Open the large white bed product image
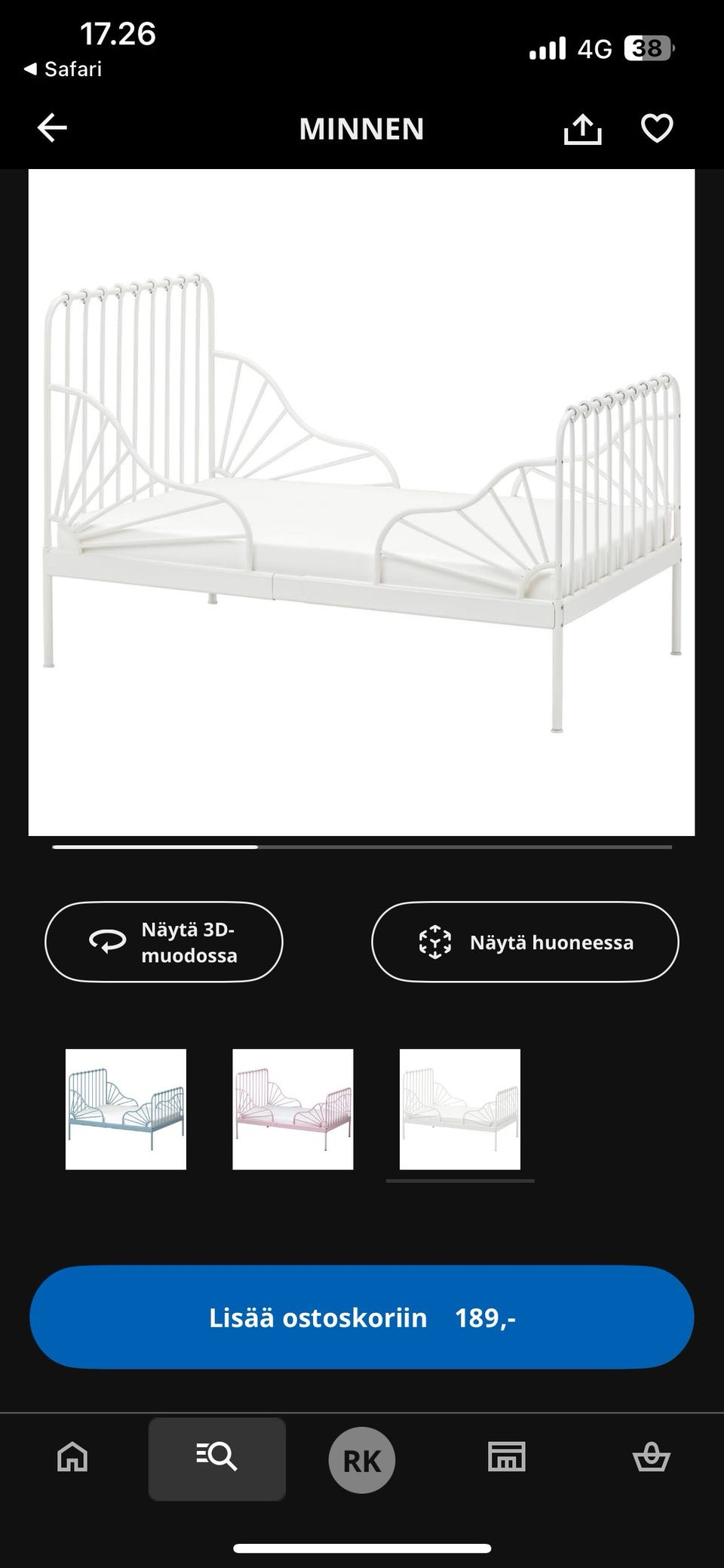This screenshot has height=1568, width=724. pos(361,502)
